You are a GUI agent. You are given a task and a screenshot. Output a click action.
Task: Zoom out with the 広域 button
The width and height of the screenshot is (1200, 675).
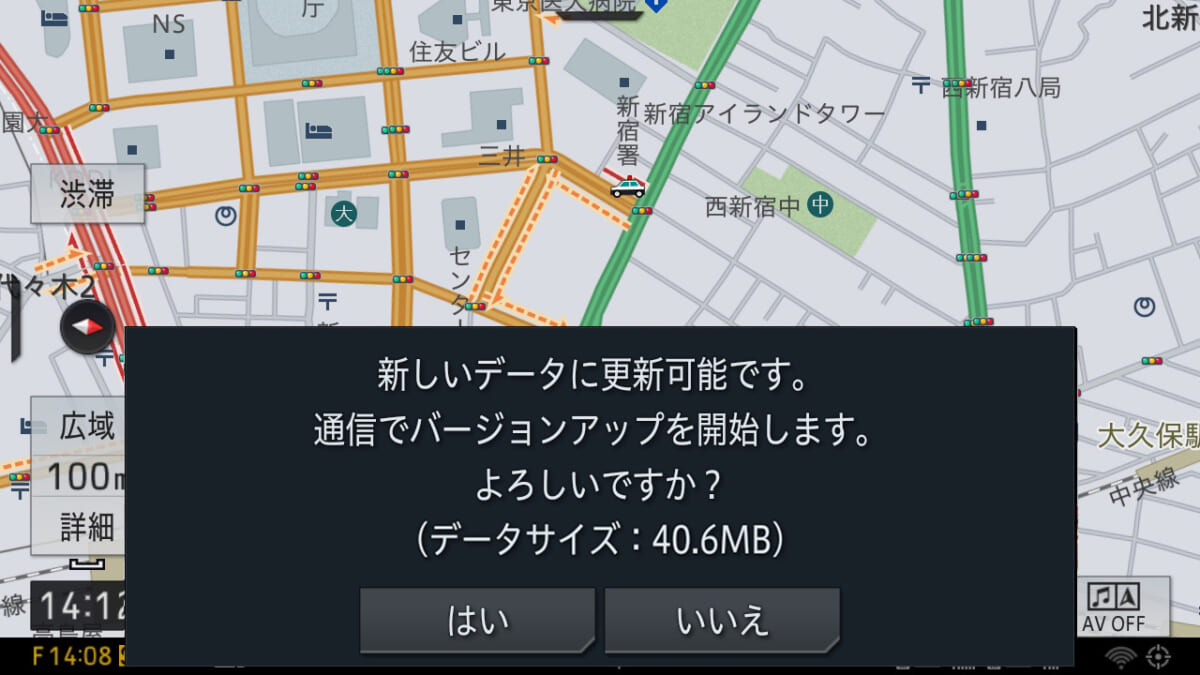coord(85,427)
